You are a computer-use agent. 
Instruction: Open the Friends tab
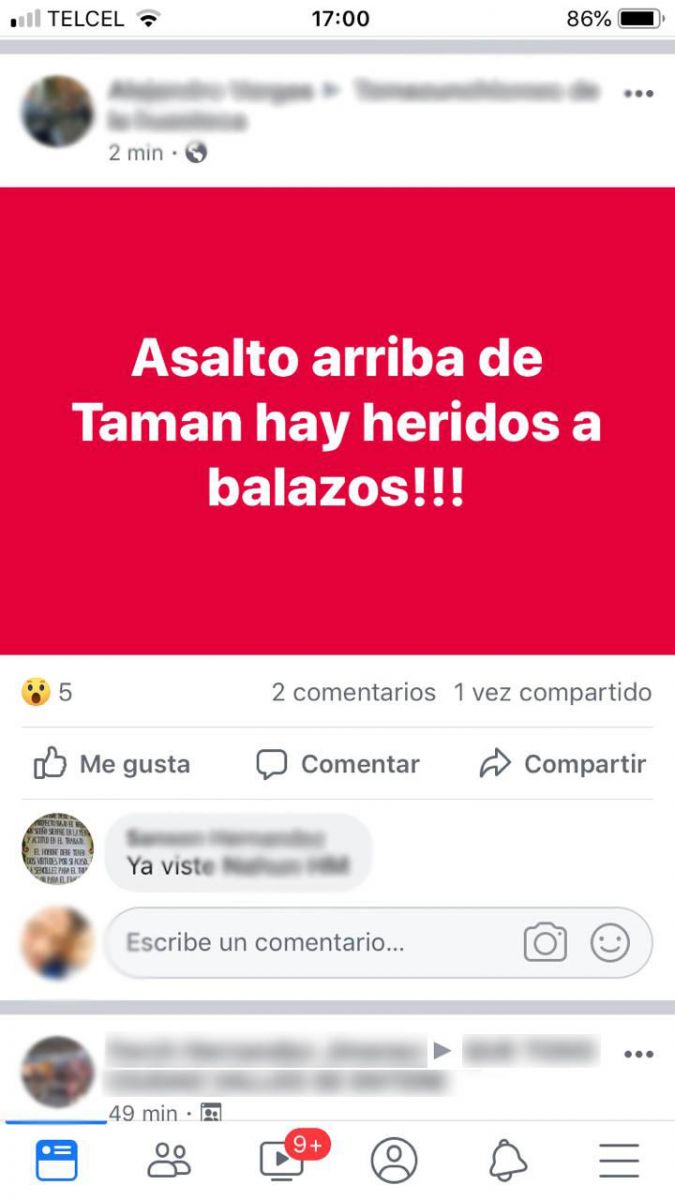pos(169,1160)
